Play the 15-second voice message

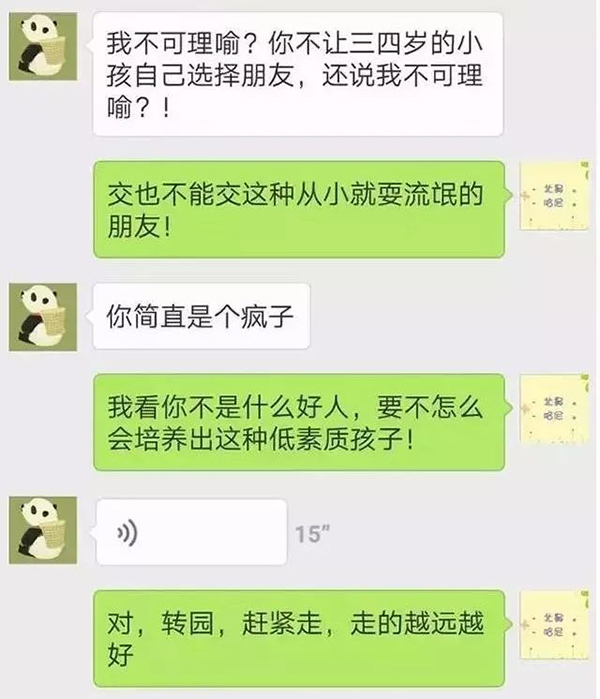(x=190, y=532)
